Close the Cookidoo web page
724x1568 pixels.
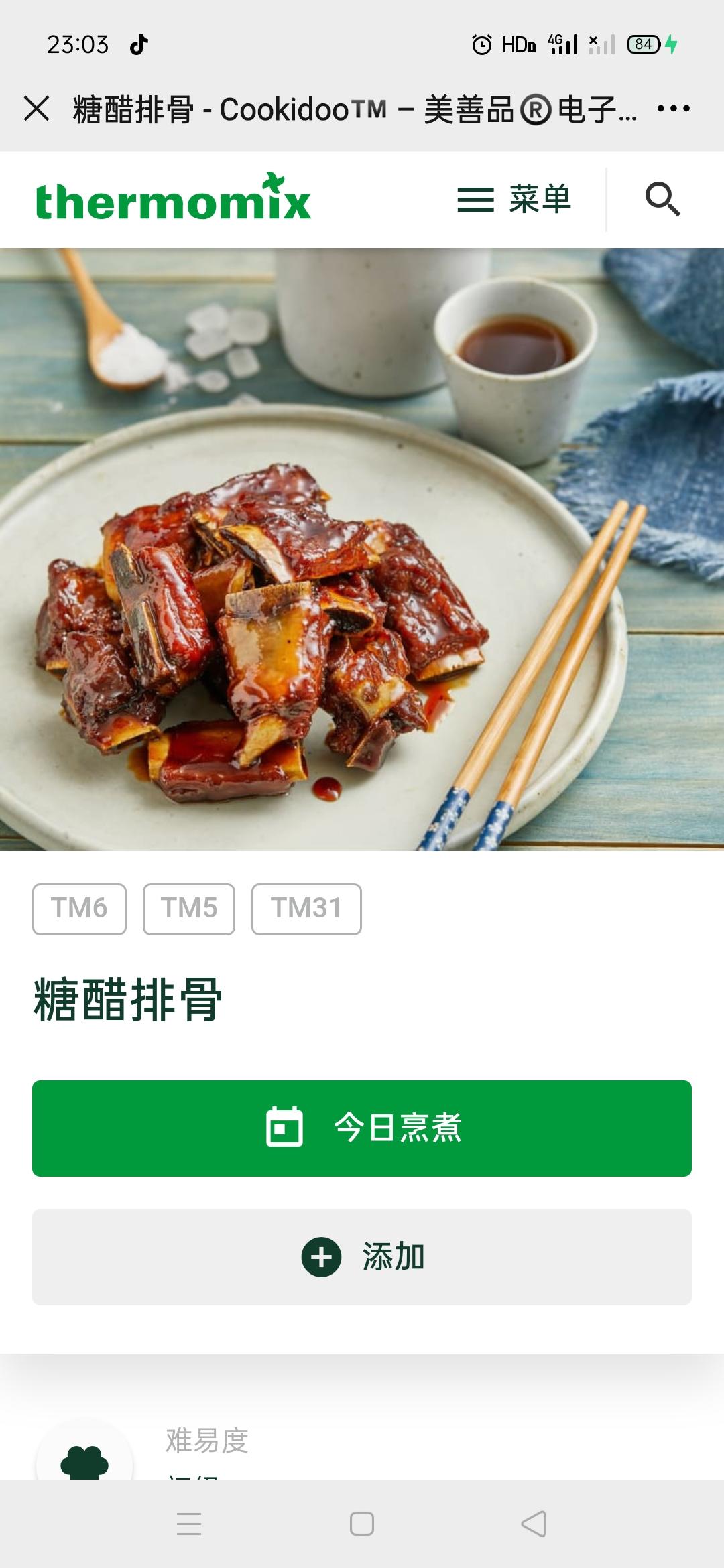pos(37,109)
